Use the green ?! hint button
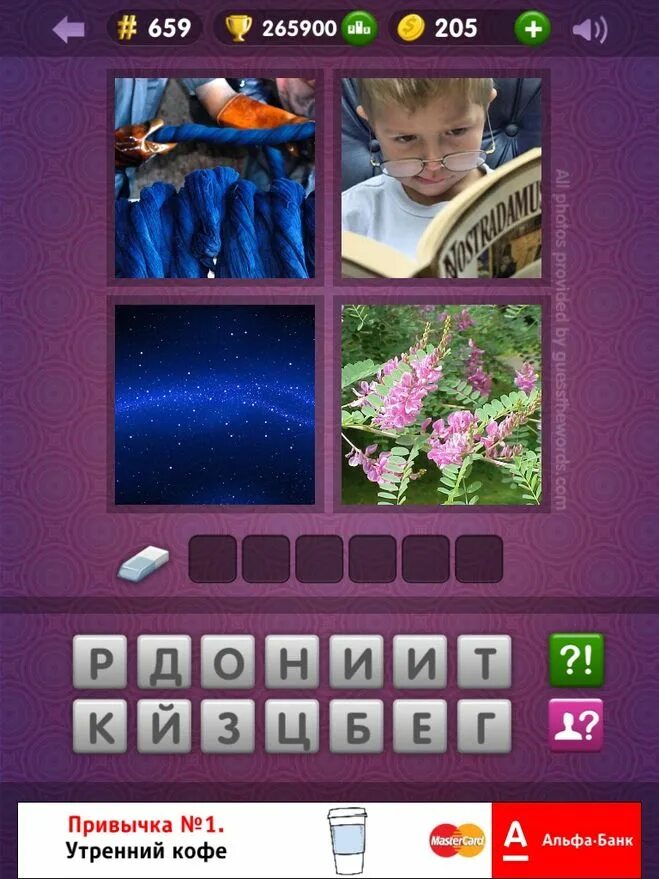The height and width of the screenshot is (879, 659). point(576,660)
